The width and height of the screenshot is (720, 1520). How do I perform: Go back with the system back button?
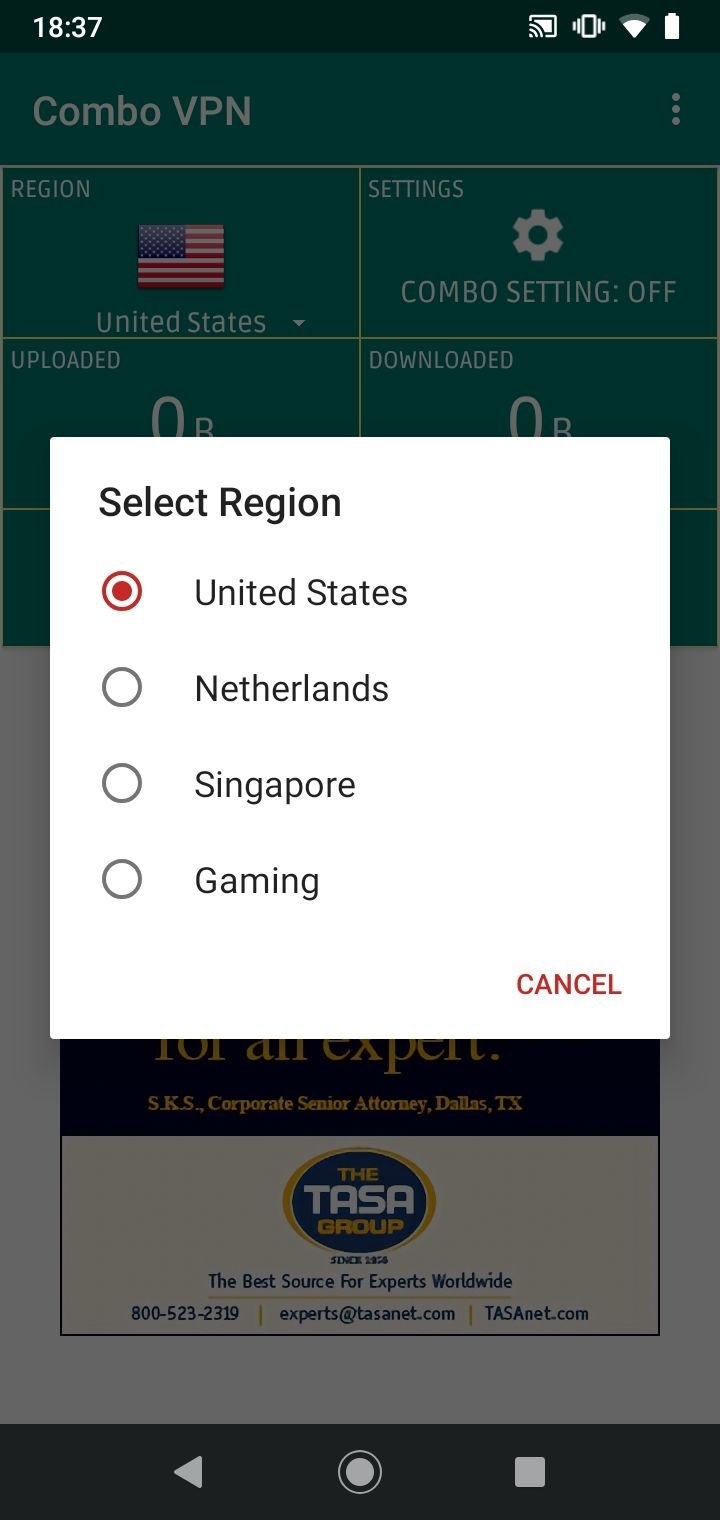(x=188, y=1471)
